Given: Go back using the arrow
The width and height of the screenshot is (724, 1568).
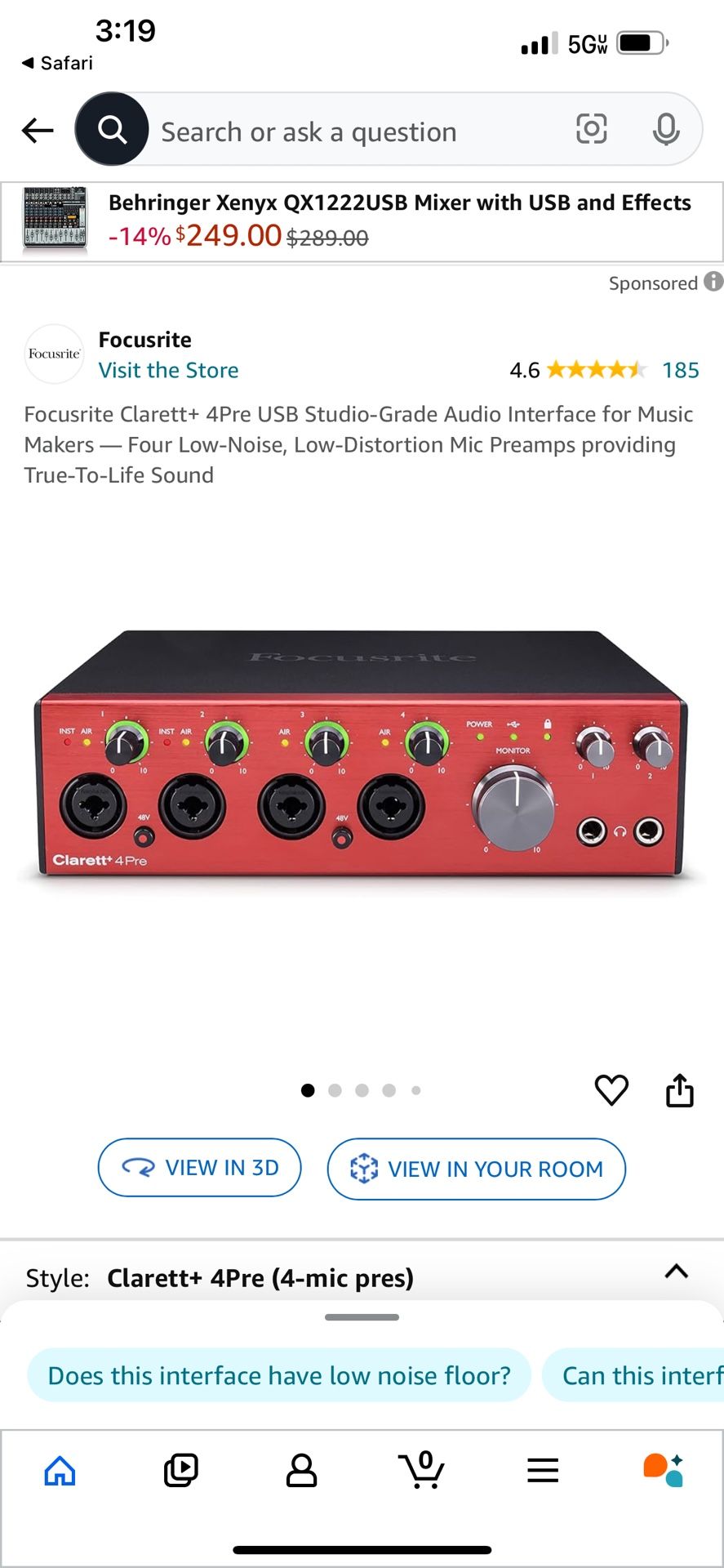Looking at the screenshot, I should click(38, 130).
